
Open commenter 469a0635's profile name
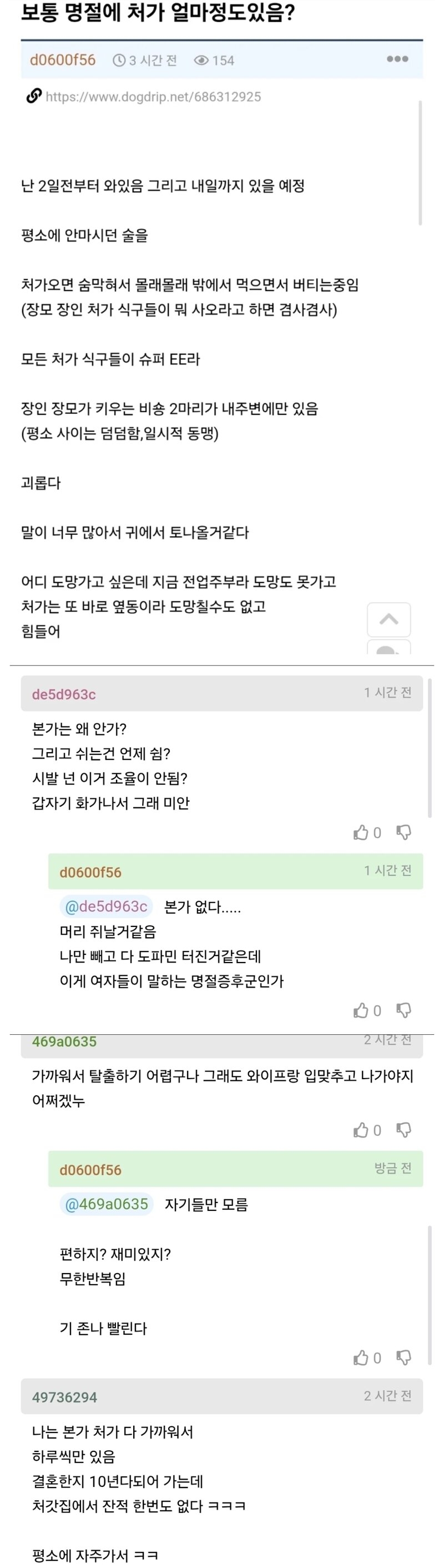click(x=64, y=1041)
